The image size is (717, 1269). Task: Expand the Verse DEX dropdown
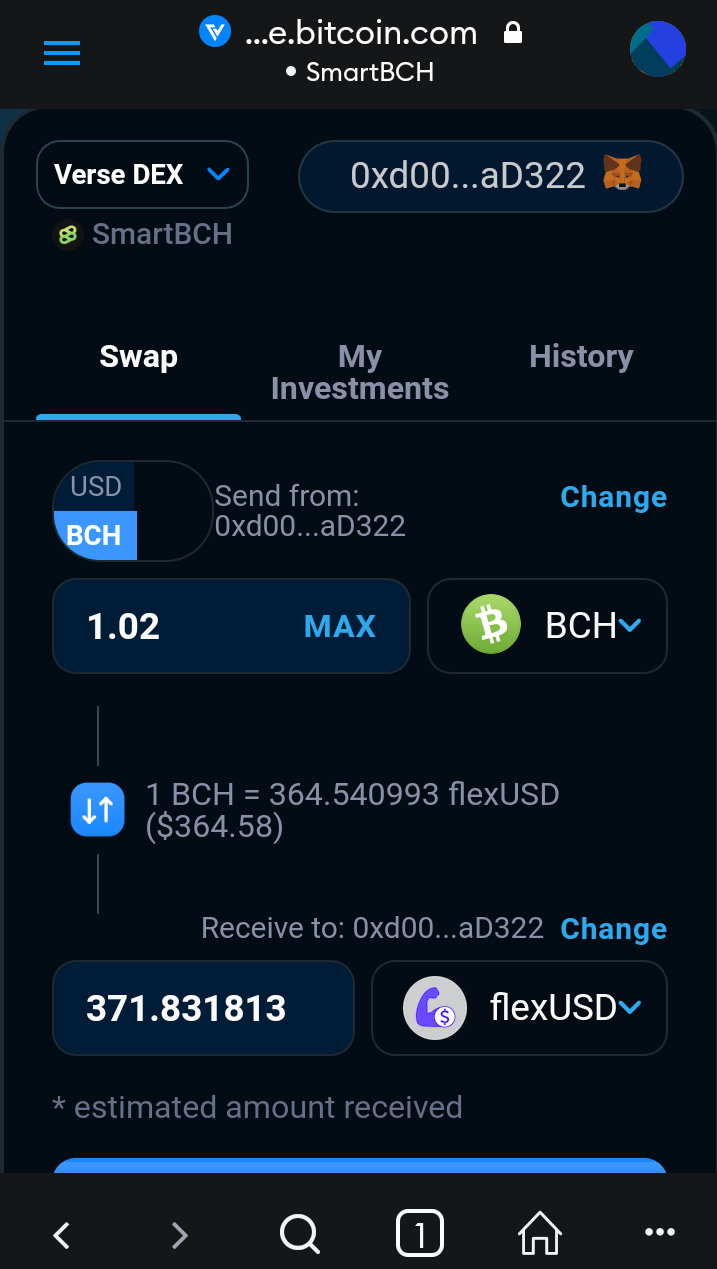pyautogui.click(x=142, y=175)
